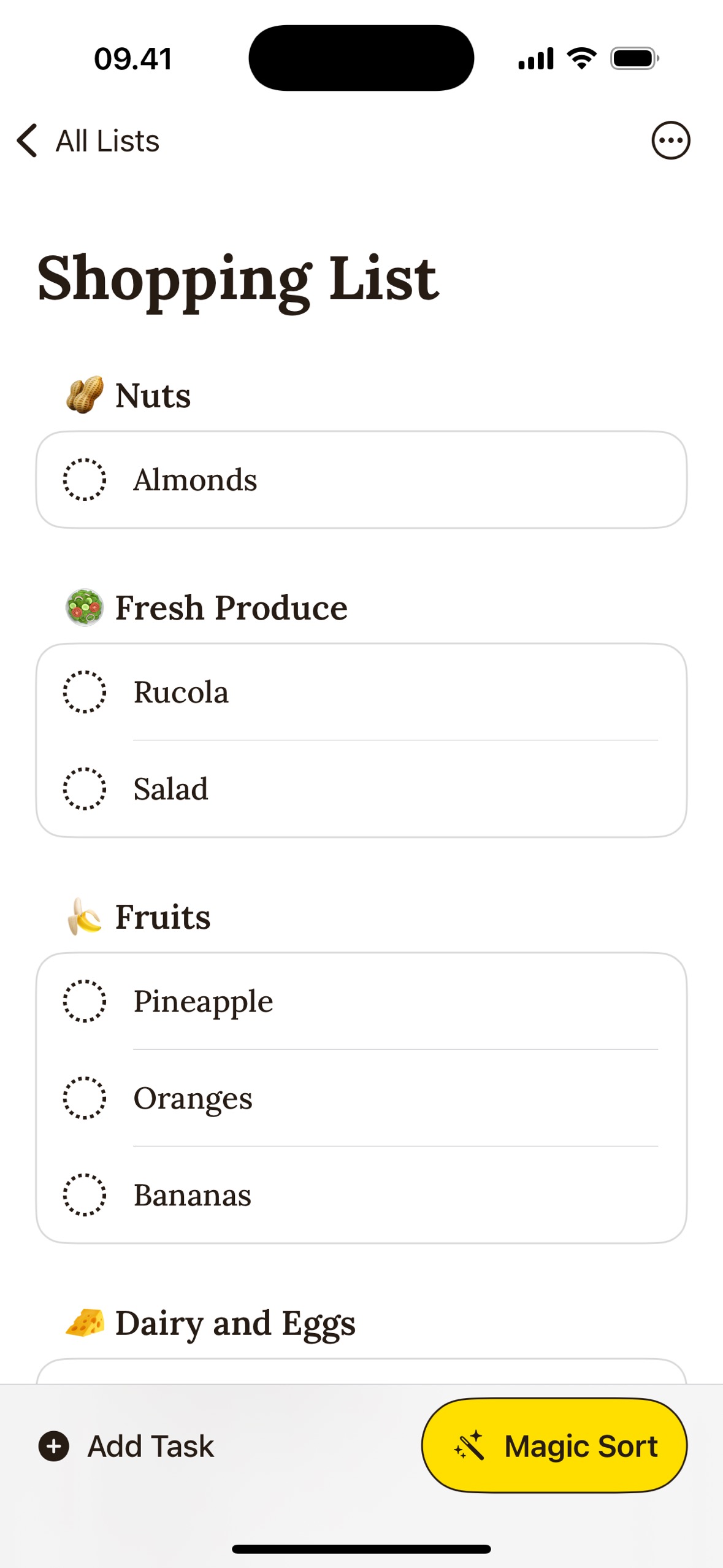The height and width of the screenshot is (1568, 723).
Task: Click the plus icon next to Add Task
Action: tap(54, 1446)
